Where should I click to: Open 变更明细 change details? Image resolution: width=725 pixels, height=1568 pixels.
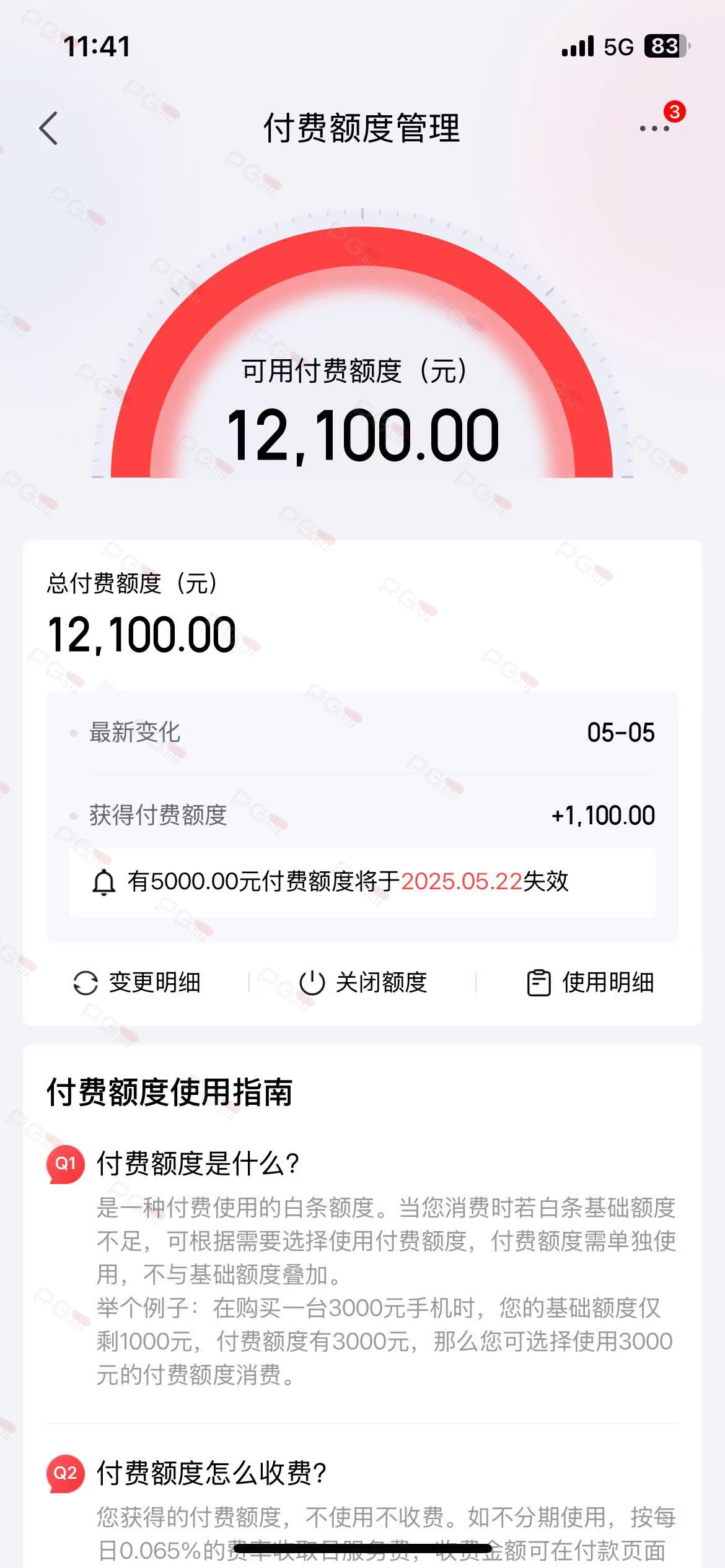[137, 982]
